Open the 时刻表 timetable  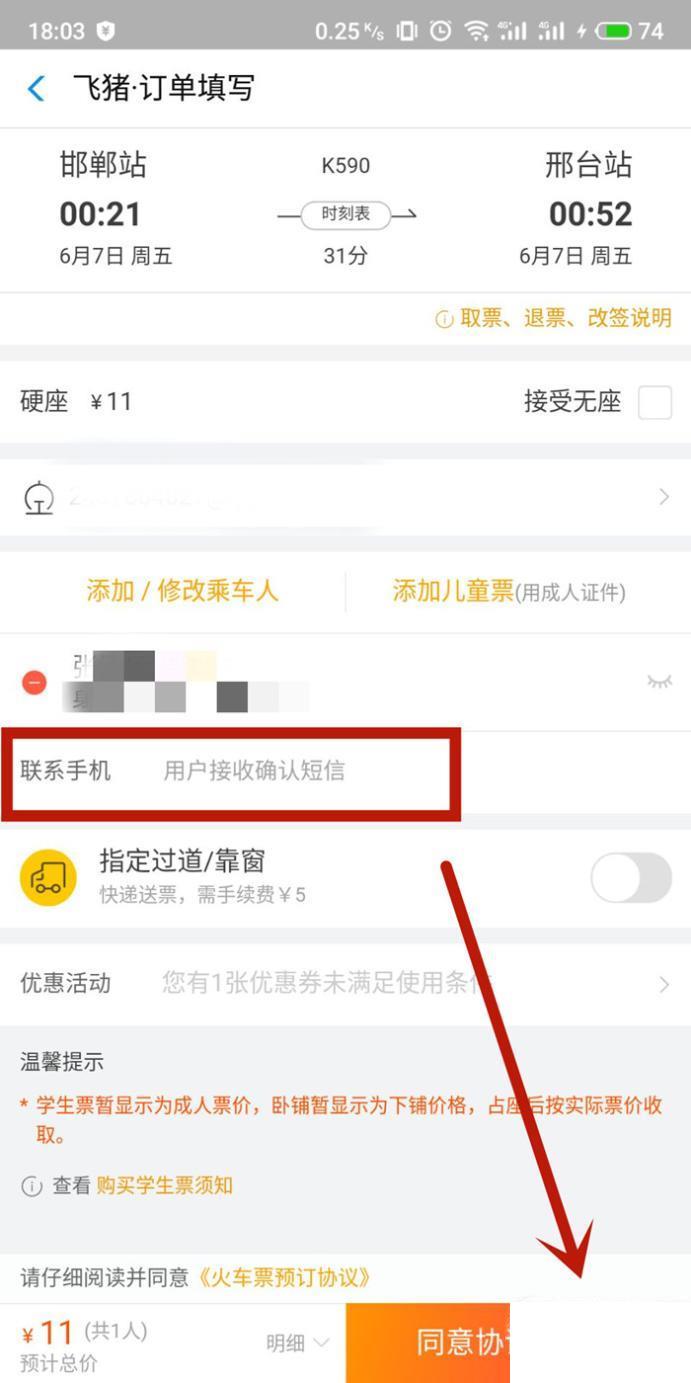point(346,214)
